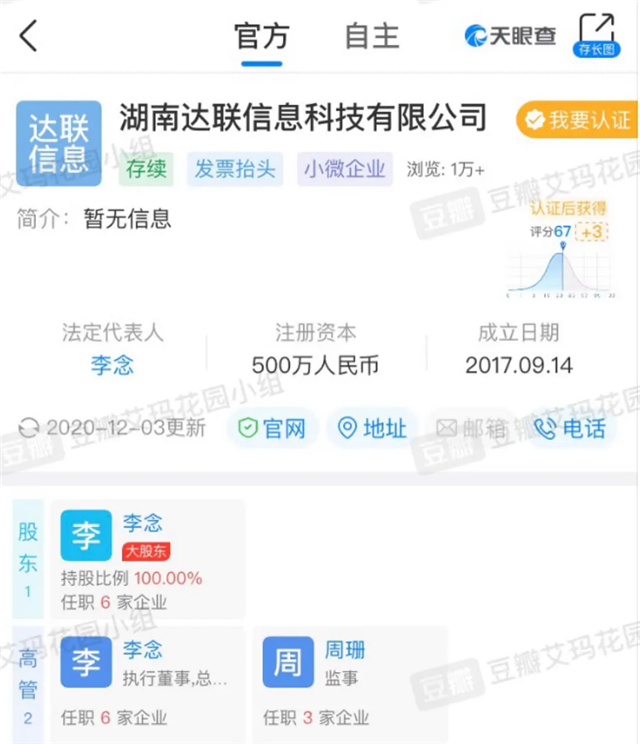Open the 官网 website button
Screen dimensions: 640x744
click(x=271, y=429)
